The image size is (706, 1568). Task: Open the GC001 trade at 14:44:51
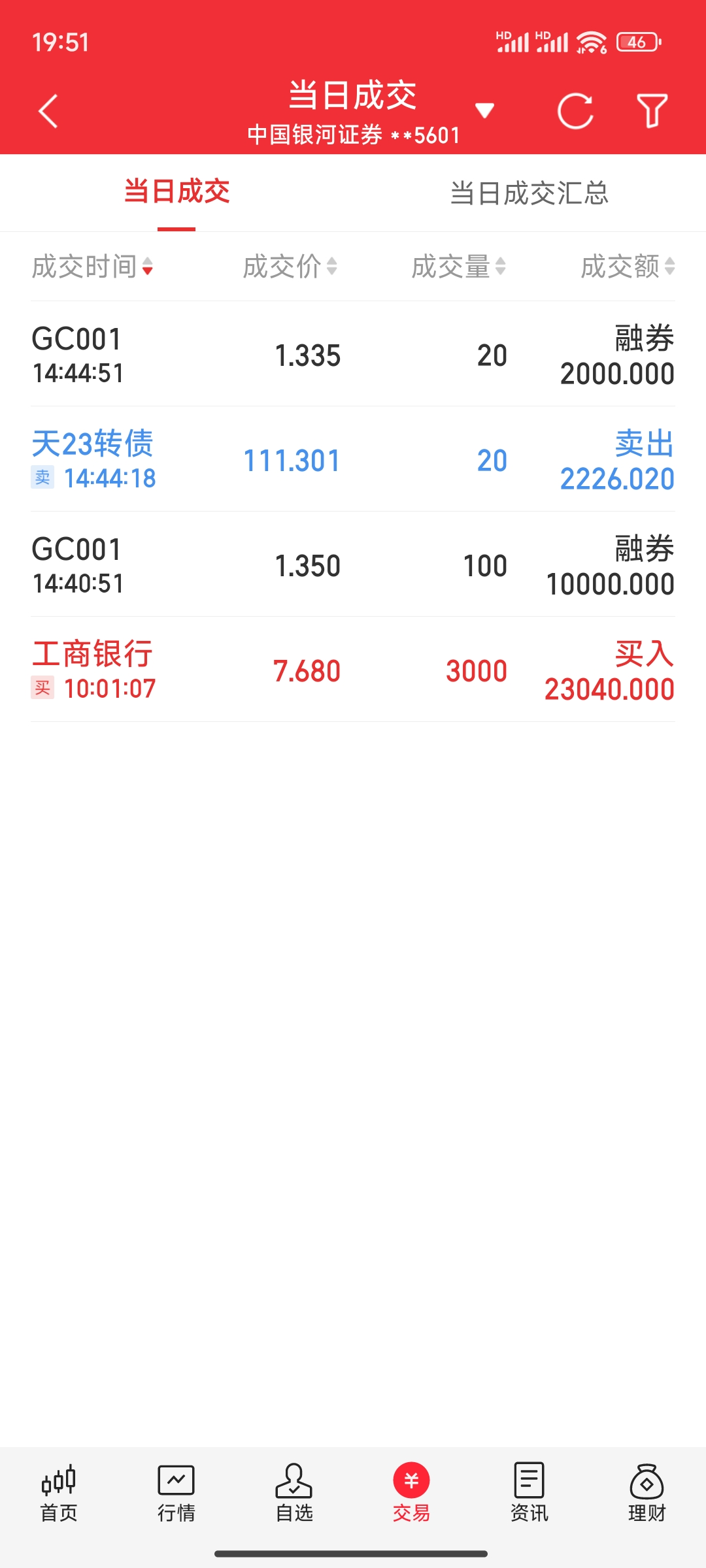coord(353,355)
